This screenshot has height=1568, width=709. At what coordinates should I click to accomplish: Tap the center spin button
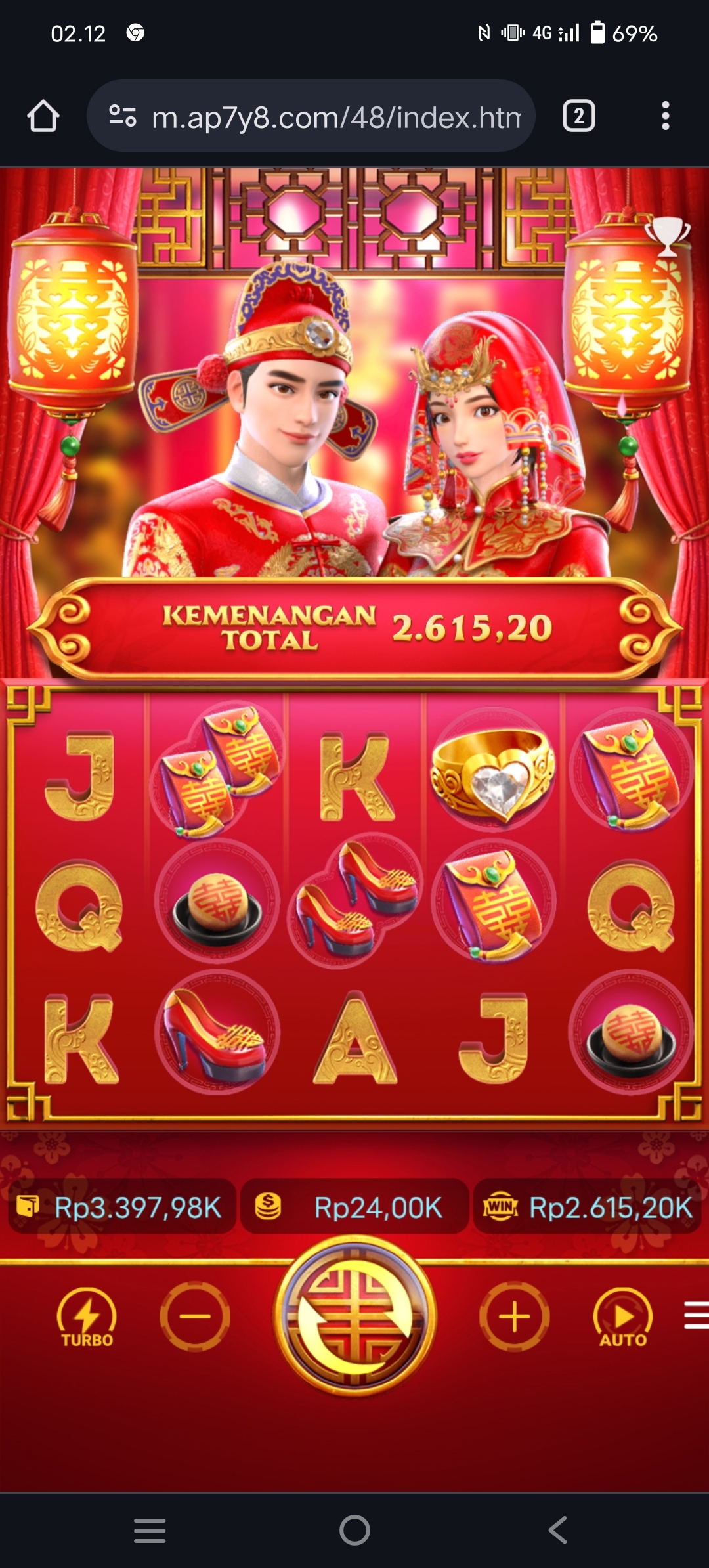(x=354, y=1317)
